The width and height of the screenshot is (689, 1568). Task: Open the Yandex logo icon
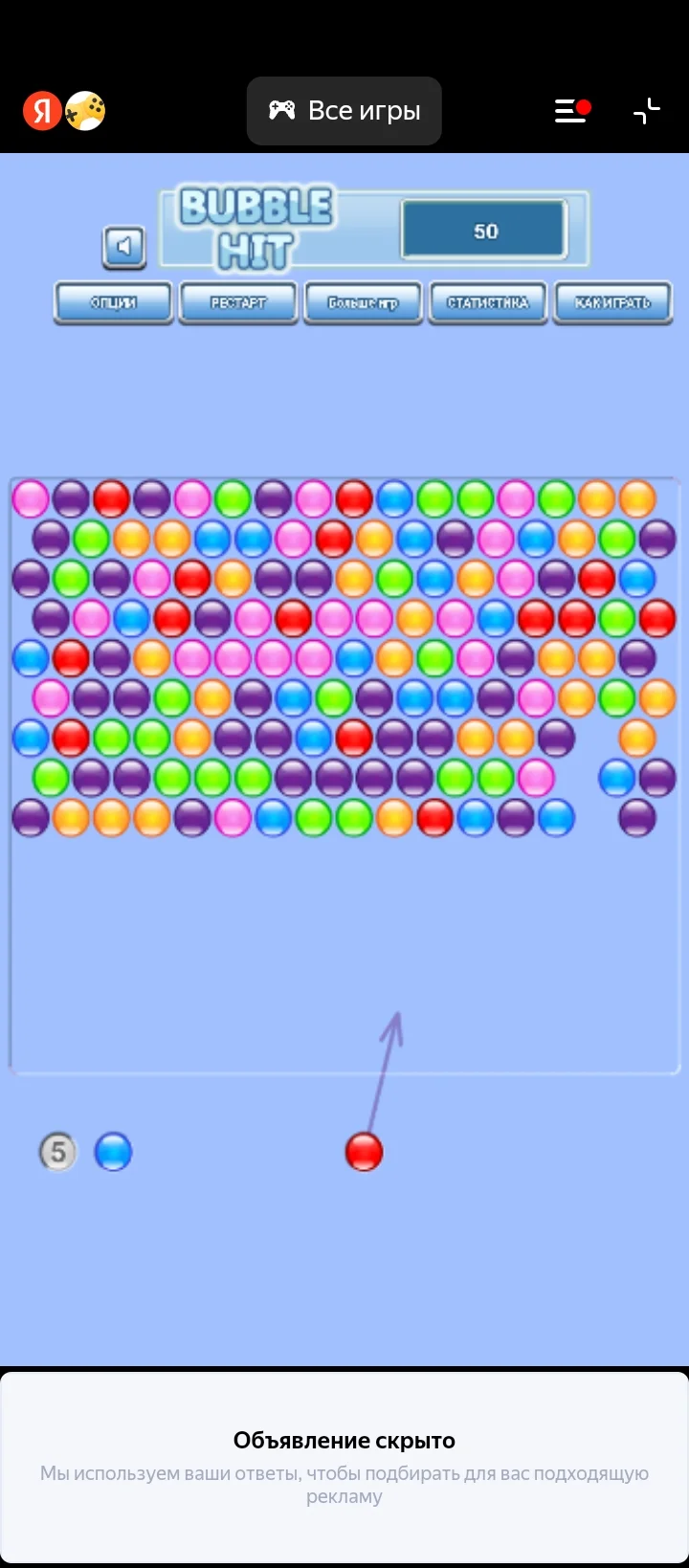click(x=42, y=110)
